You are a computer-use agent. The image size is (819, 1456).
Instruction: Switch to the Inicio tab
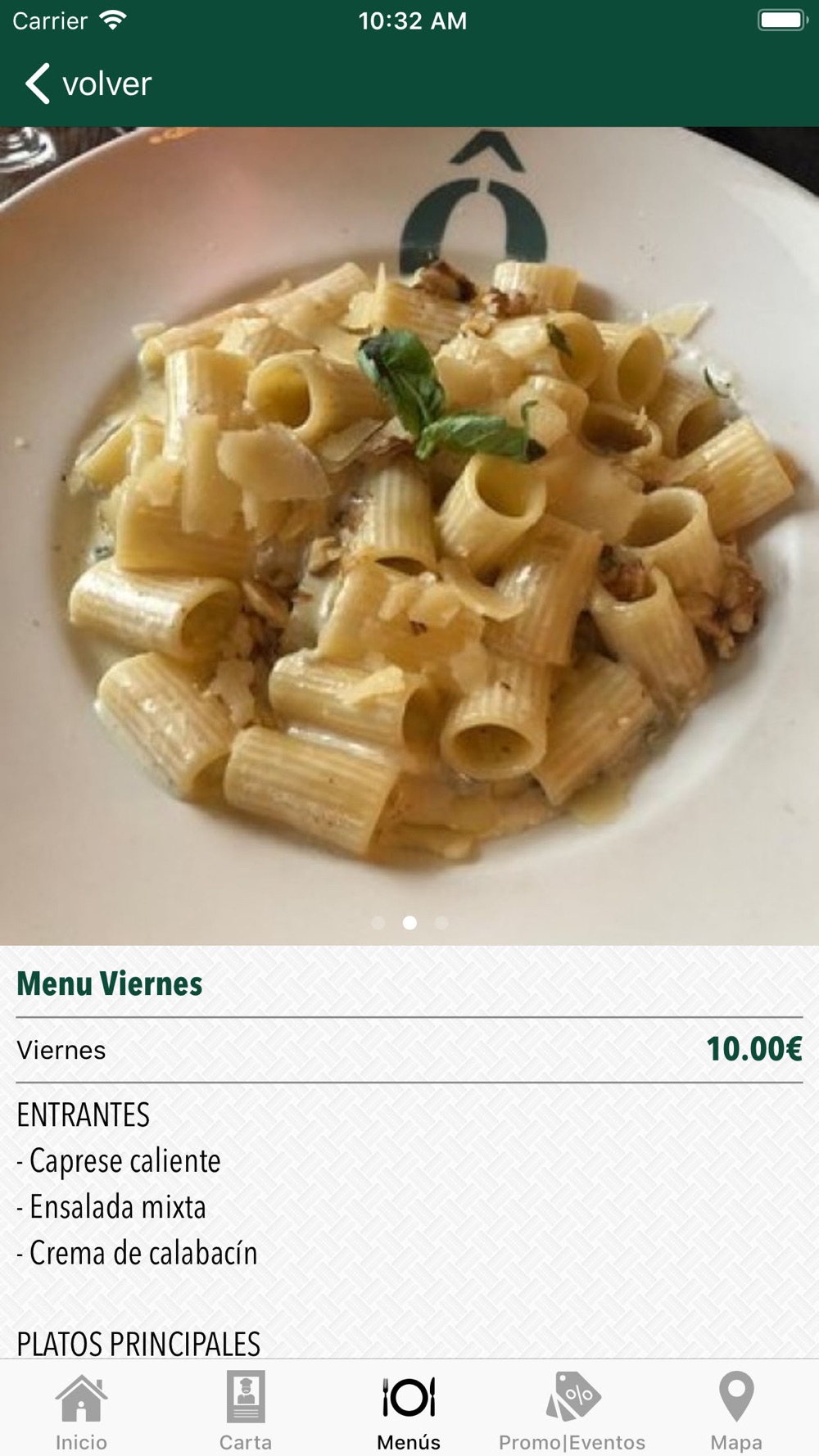(x=81, y=1410)
